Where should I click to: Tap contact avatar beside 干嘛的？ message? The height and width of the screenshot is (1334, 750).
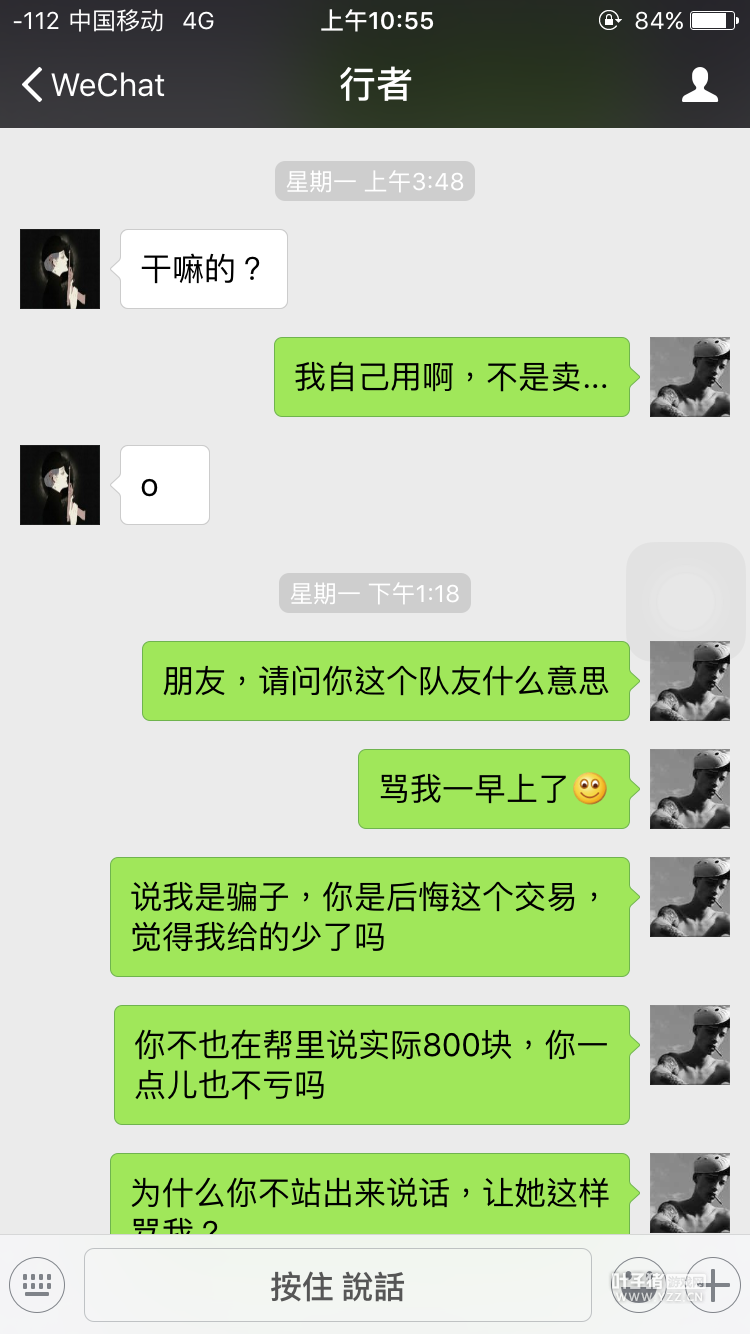60,269
